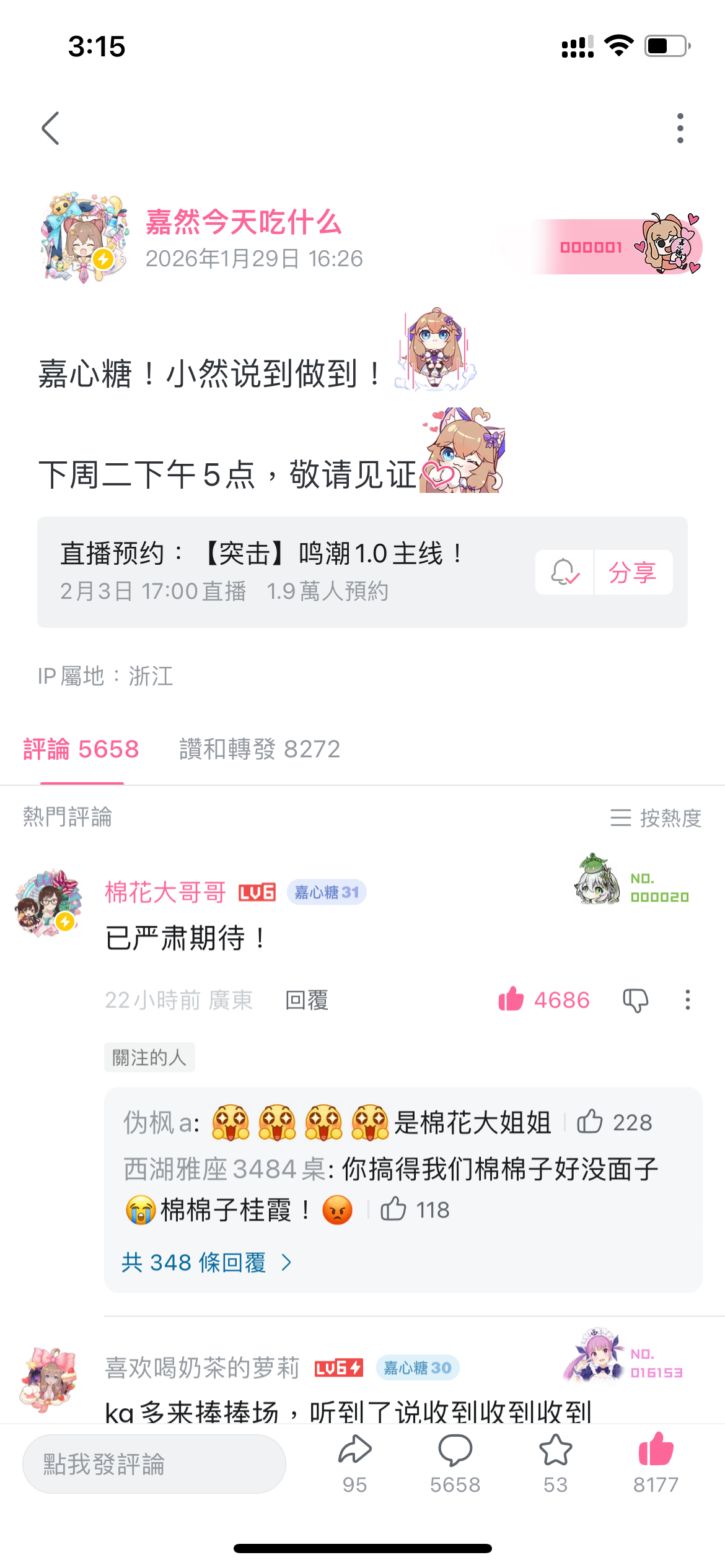Open more options on 棉花大哥哥's comment
The image size is (725, 1568).
coord(687,1000)
